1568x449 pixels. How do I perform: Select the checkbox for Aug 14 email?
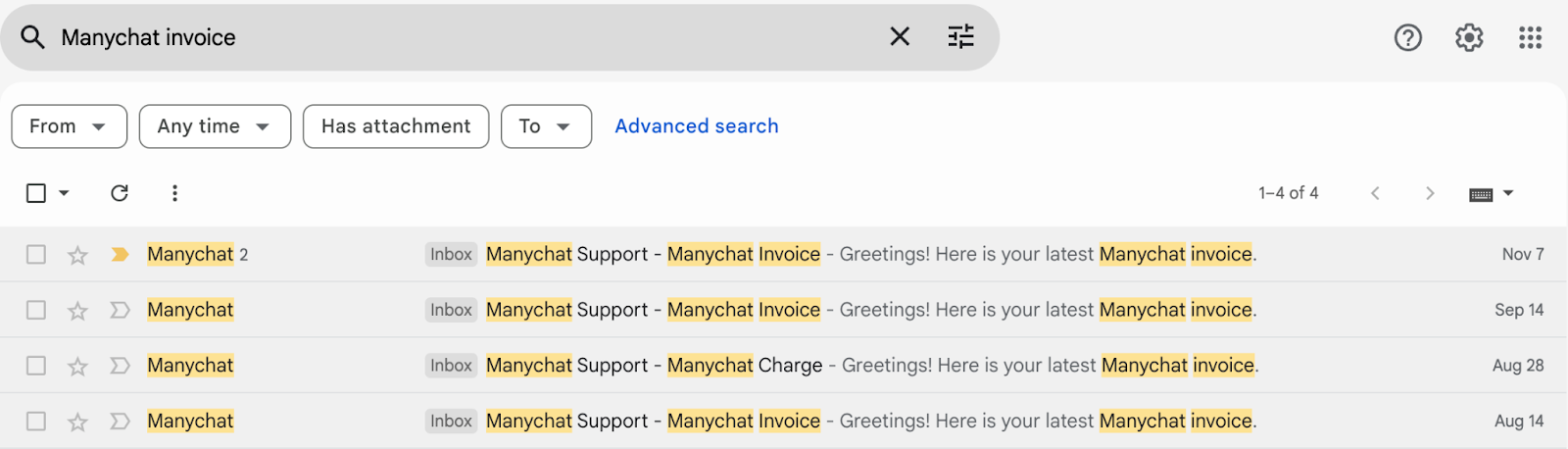coord(36,422)
